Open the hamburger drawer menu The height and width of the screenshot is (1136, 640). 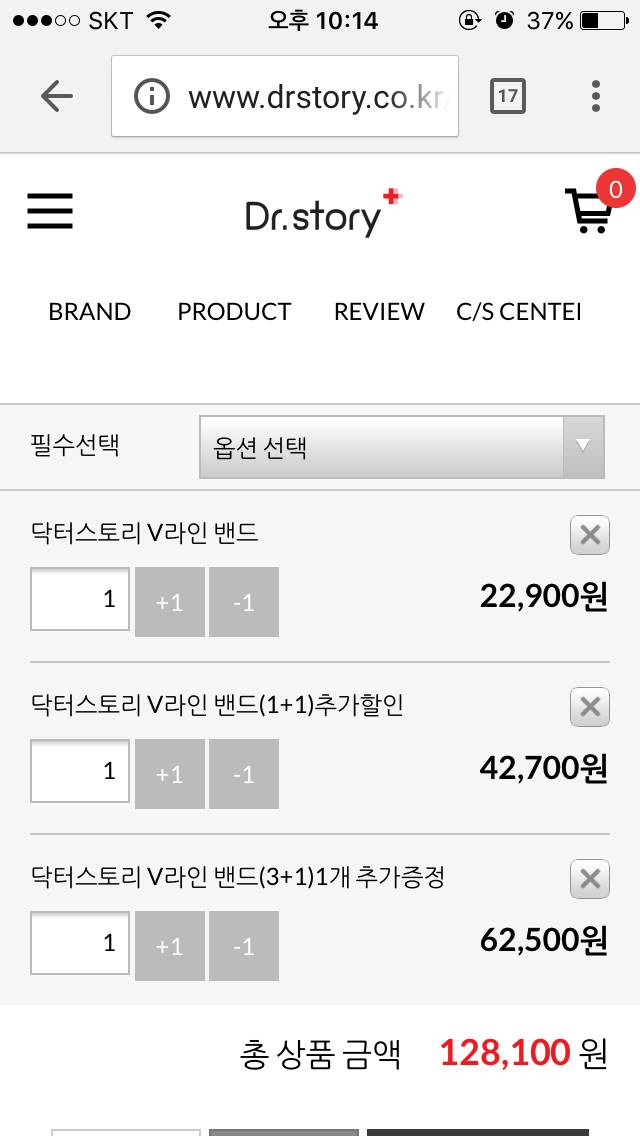coord(50,212)
